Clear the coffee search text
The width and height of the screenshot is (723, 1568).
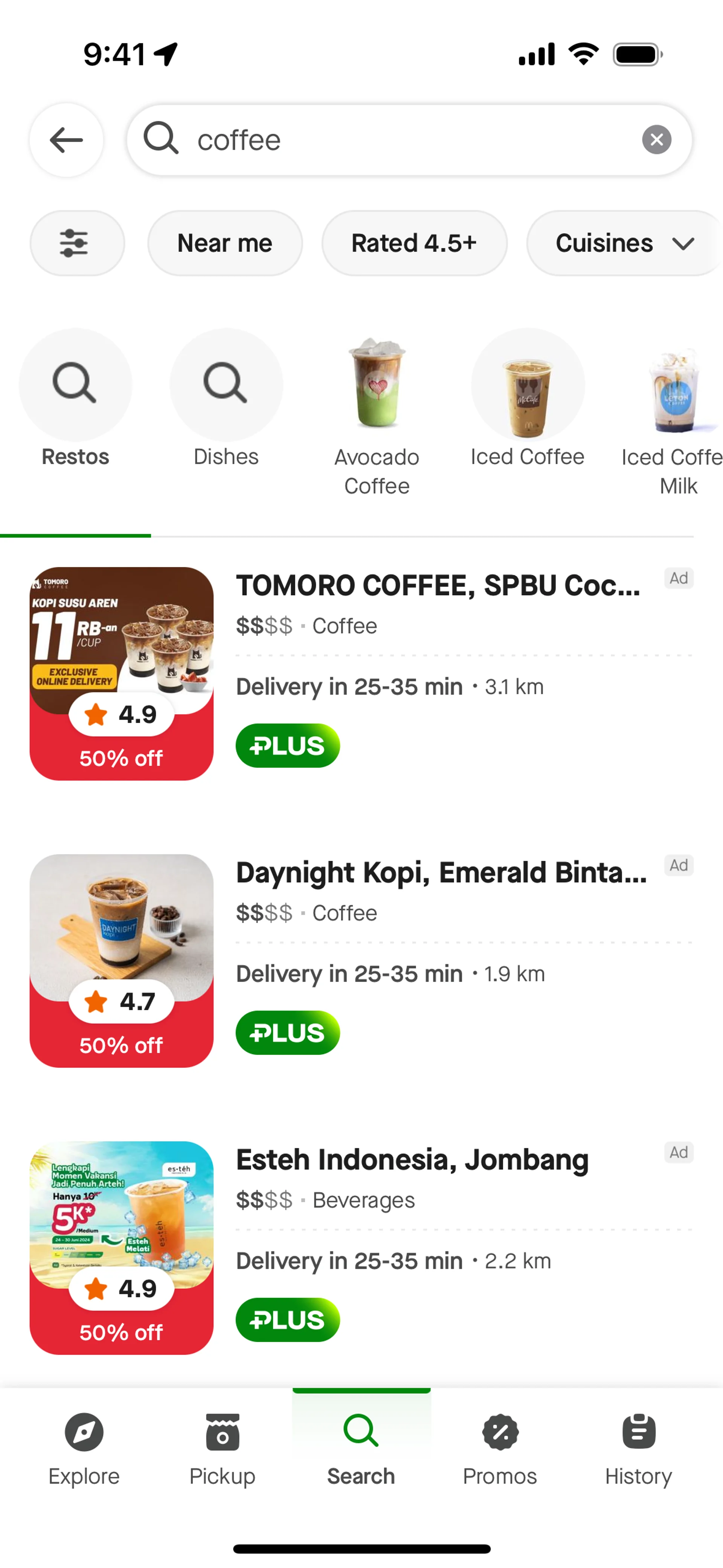pos(656,140)
